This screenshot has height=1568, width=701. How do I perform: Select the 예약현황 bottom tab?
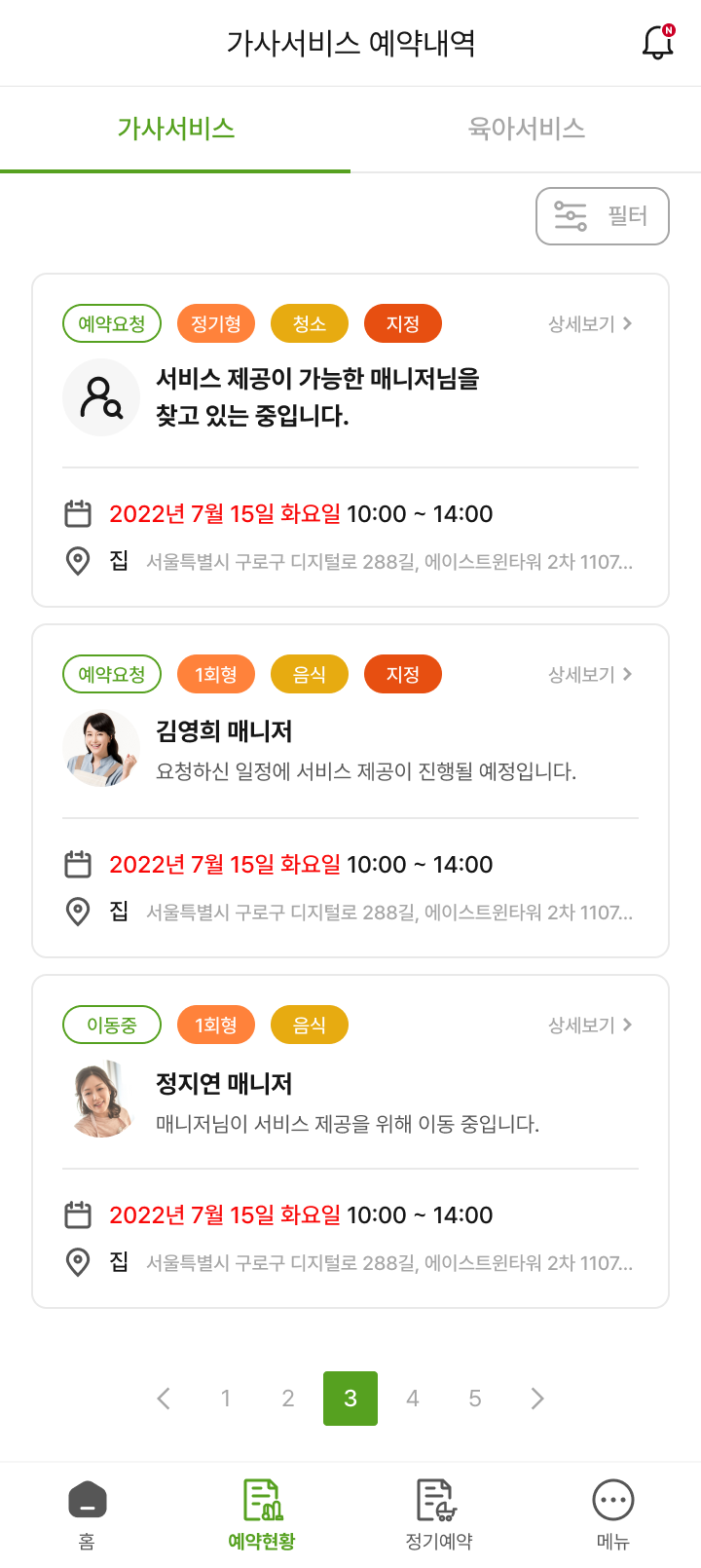(x=262, y=1514)
